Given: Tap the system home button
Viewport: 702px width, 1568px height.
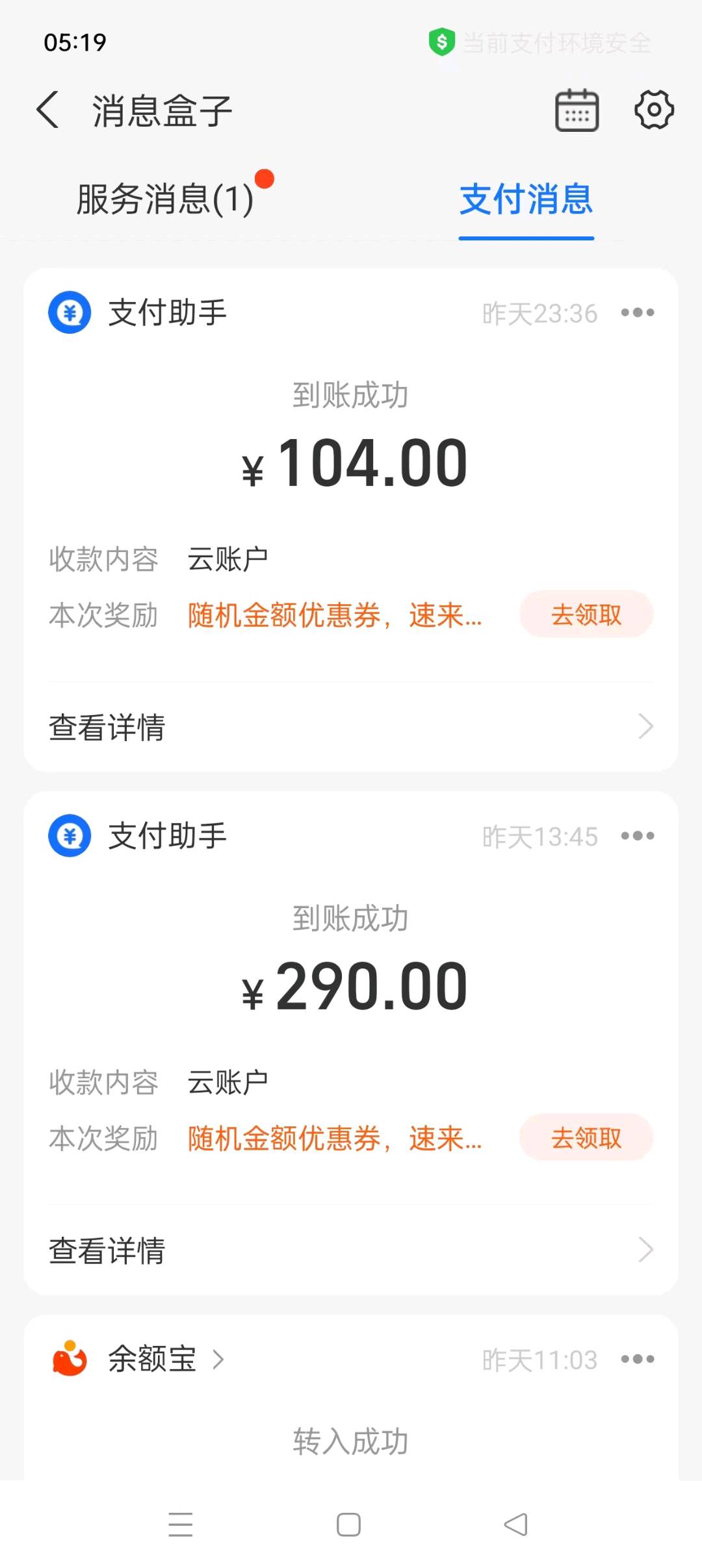Looking at the screenshot, I should [348, 1524].
